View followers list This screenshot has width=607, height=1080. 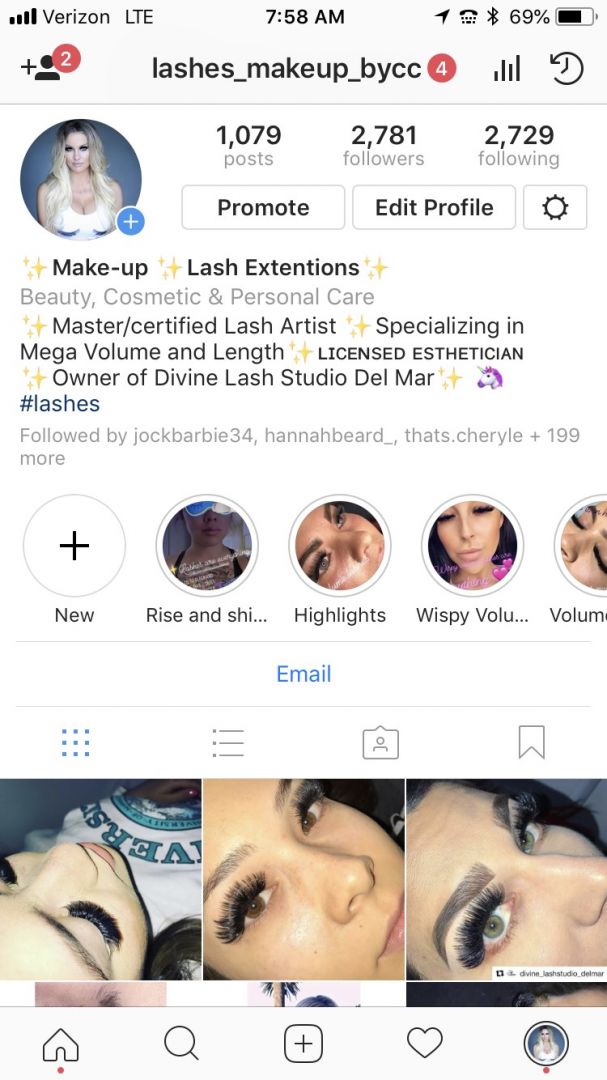pyautogui.click(x=383, y=145)
